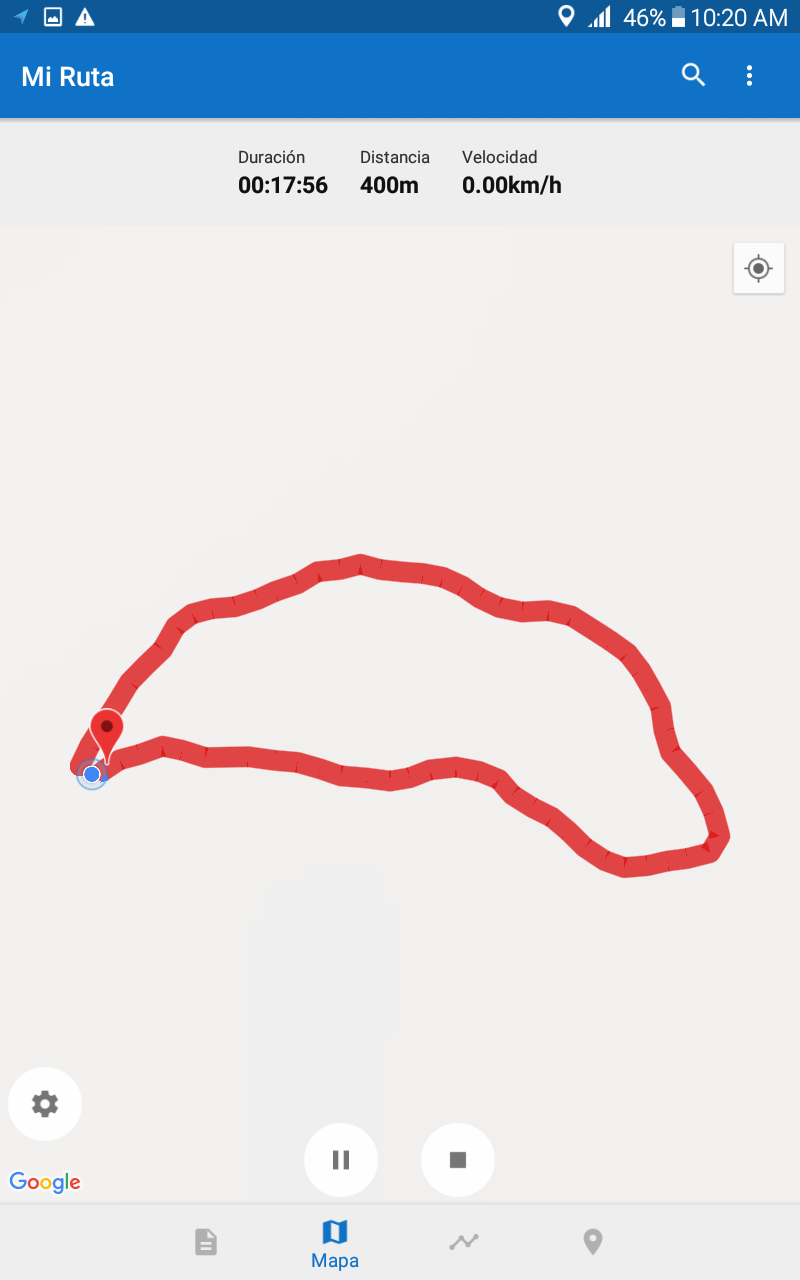
Task: Switch to the document details tab
Action: (x=205, y=1242)
